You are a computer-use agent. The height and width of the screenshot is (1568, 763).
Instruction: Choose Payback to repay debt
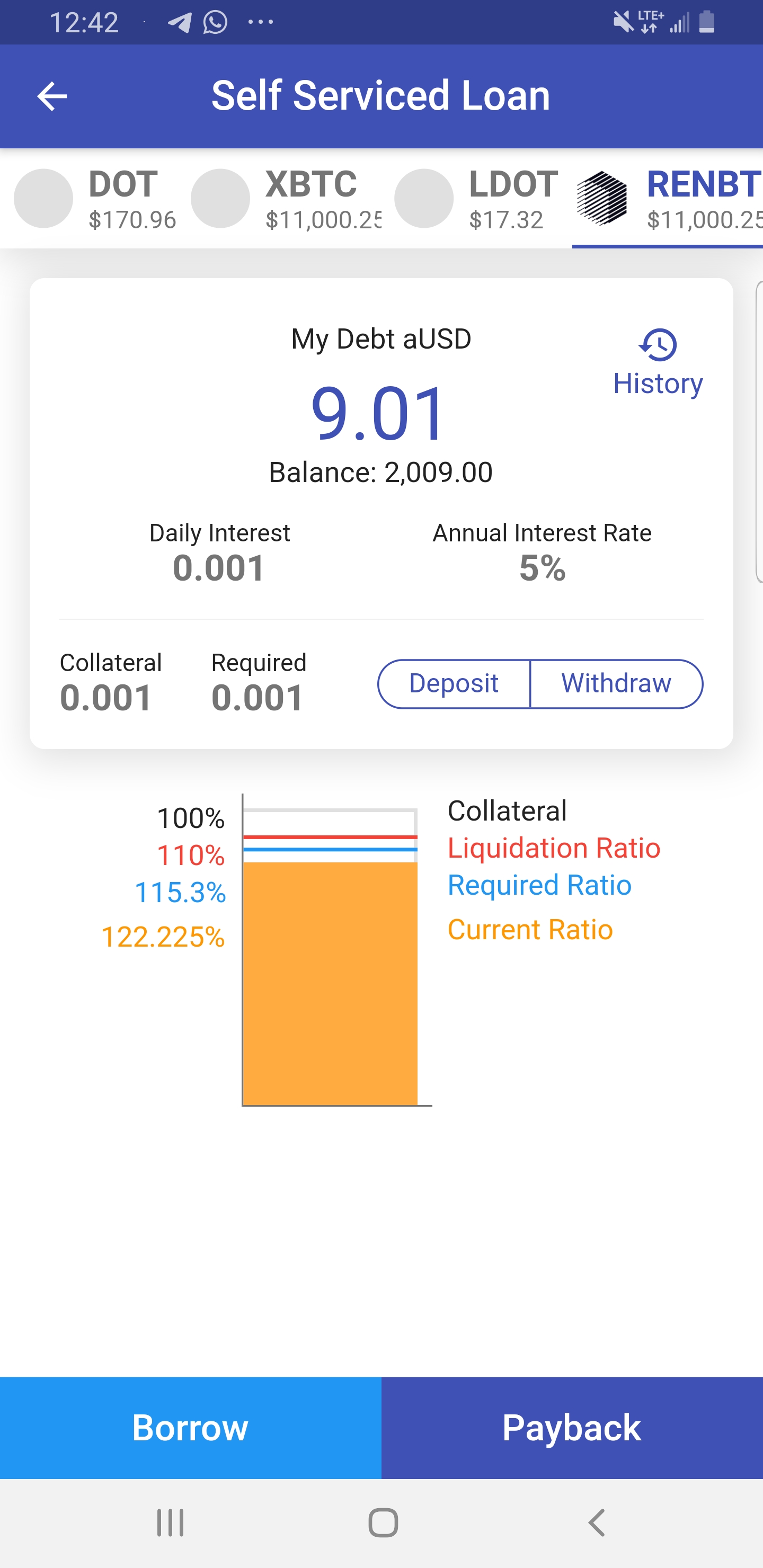point(572,1428)
